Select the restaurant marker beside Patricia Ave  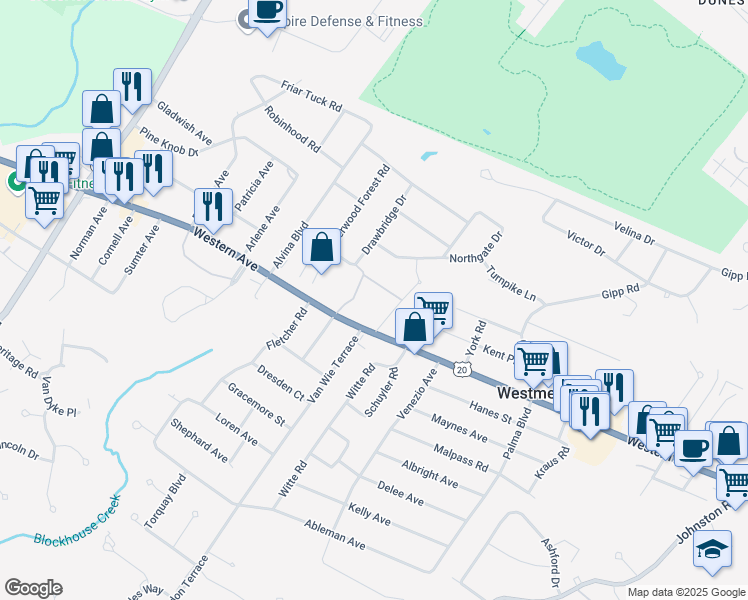click(213, 207)
